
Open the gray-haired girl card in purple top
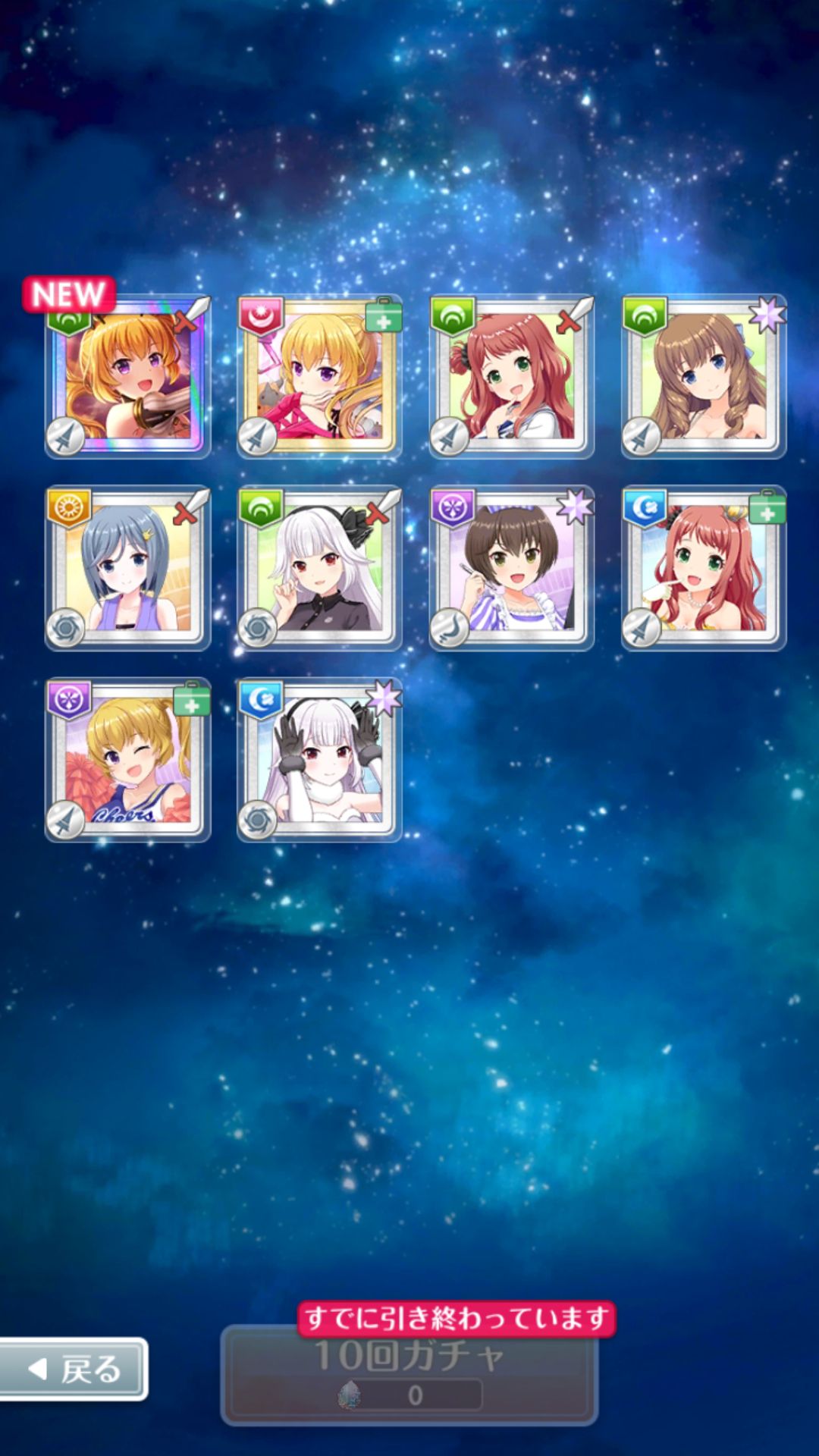[127, 569]
